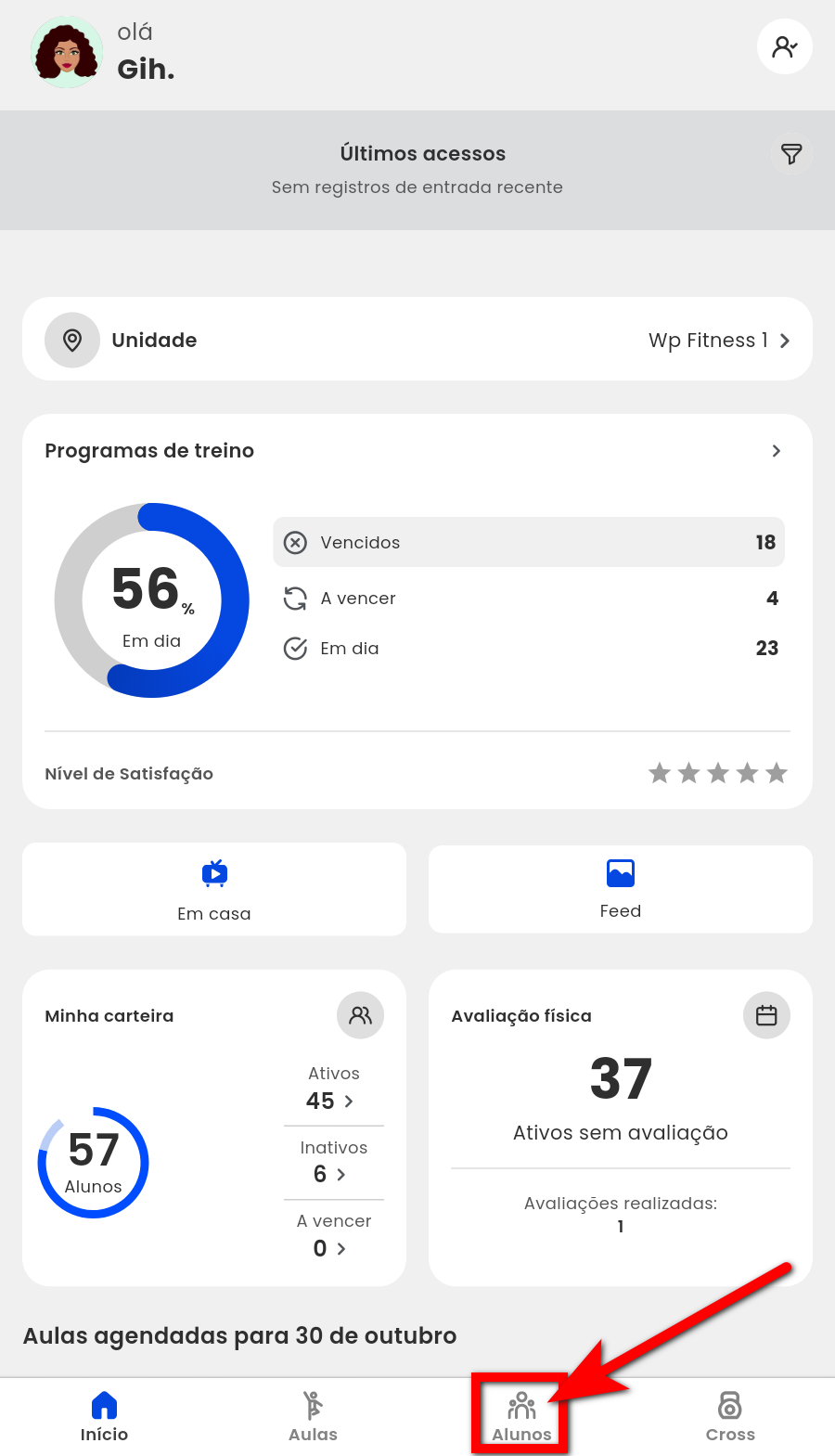Switch to the Alunos tab

point(521,1416)
